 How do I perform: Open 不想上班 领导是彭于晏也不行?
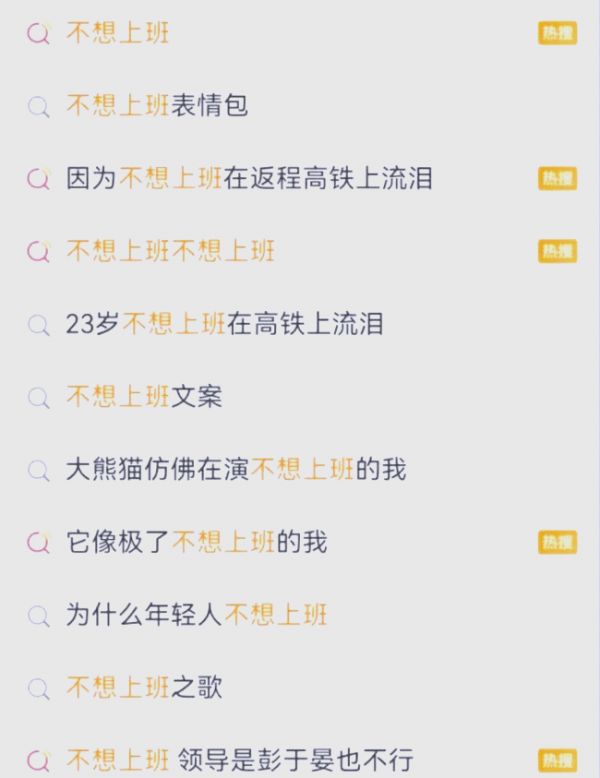tap(239, 760)
